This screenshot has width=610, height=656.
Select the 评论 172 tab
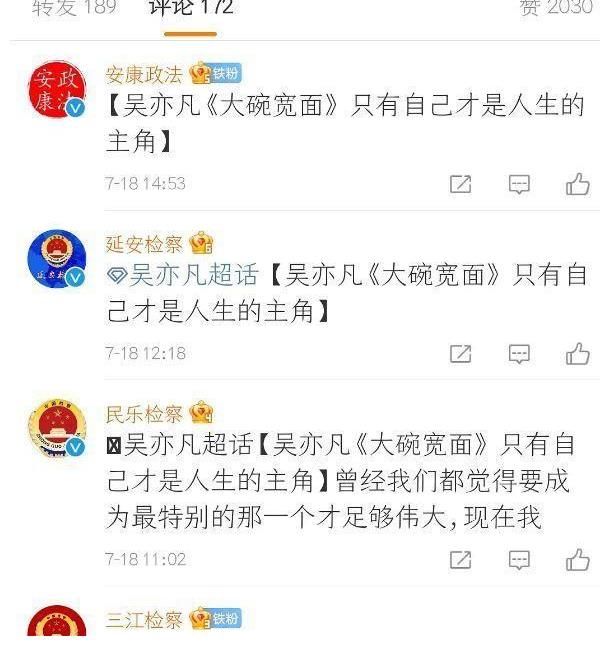click(190, 9)
